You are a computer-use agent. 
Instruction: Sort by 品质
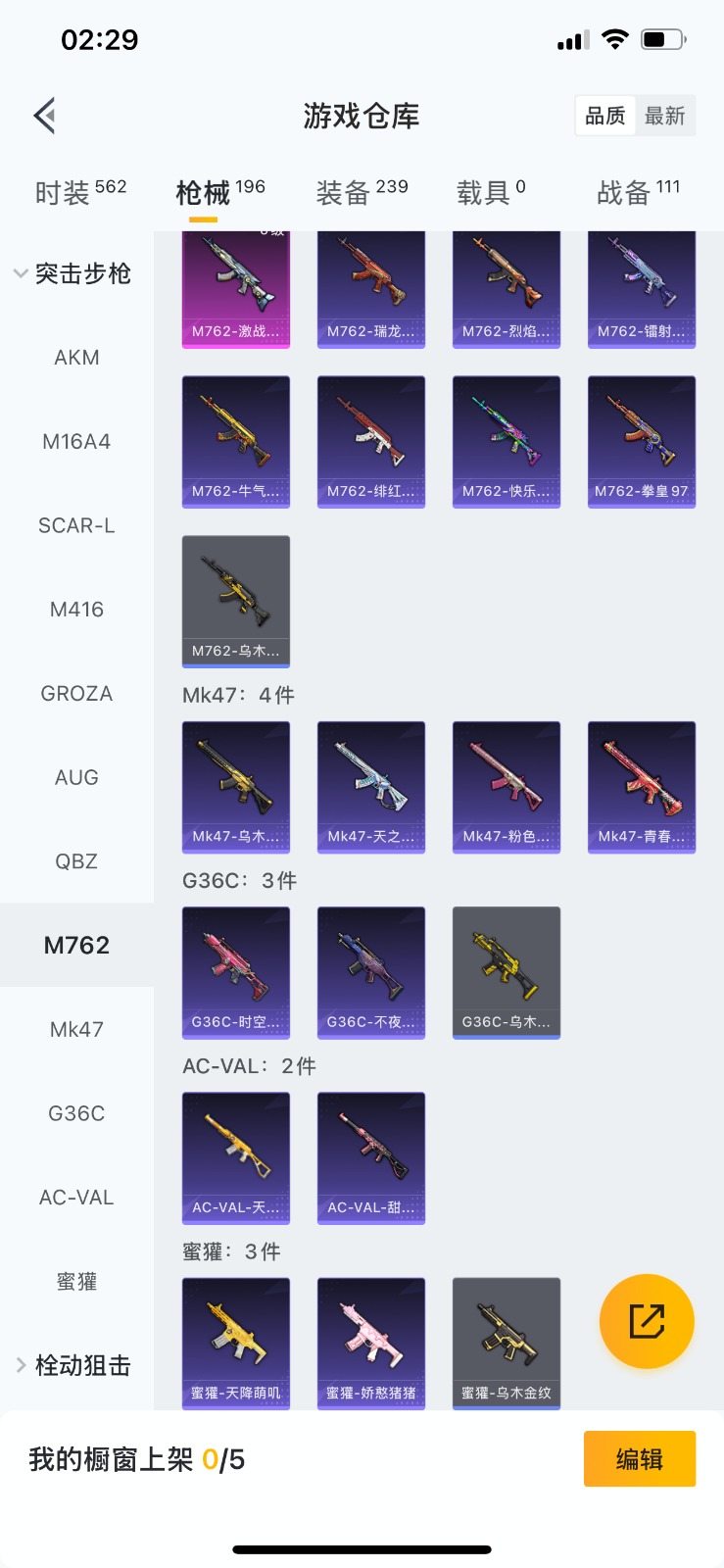point(604,116)
